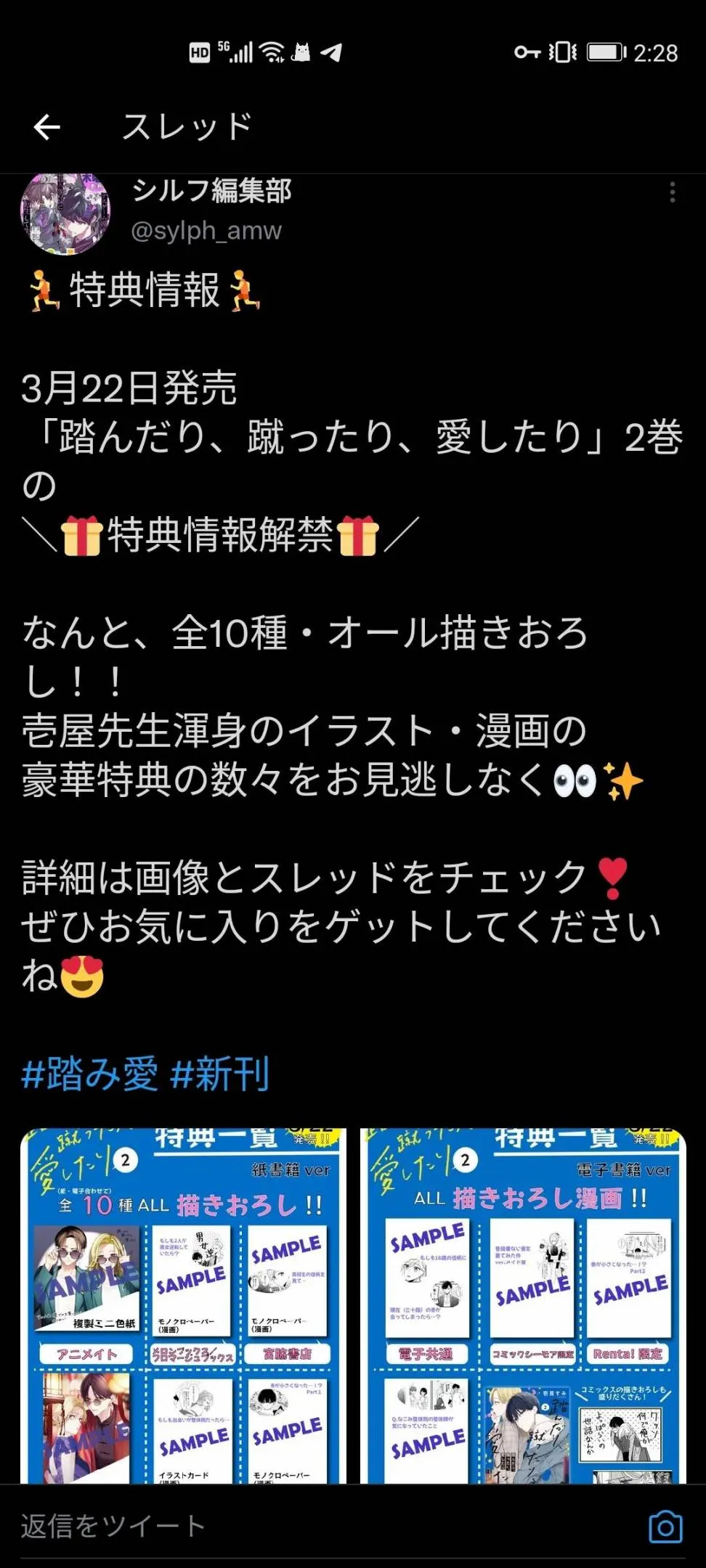Open シルフ編集部 profile avatar
The width and height of the screenshot is (706, 1568).
[65, 212]
